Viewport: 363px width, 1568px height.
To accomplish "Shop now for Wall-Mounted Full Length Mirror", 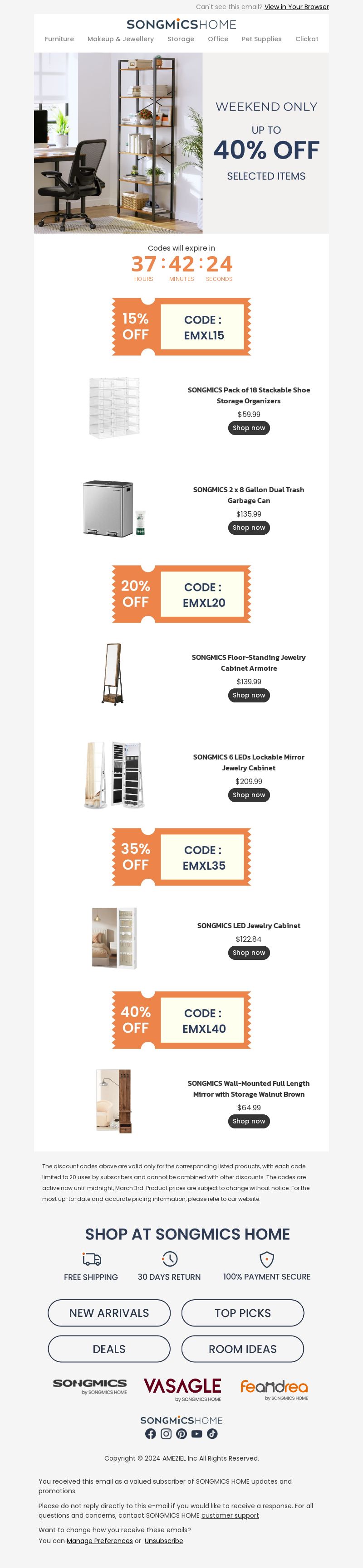I will 249,1121.
